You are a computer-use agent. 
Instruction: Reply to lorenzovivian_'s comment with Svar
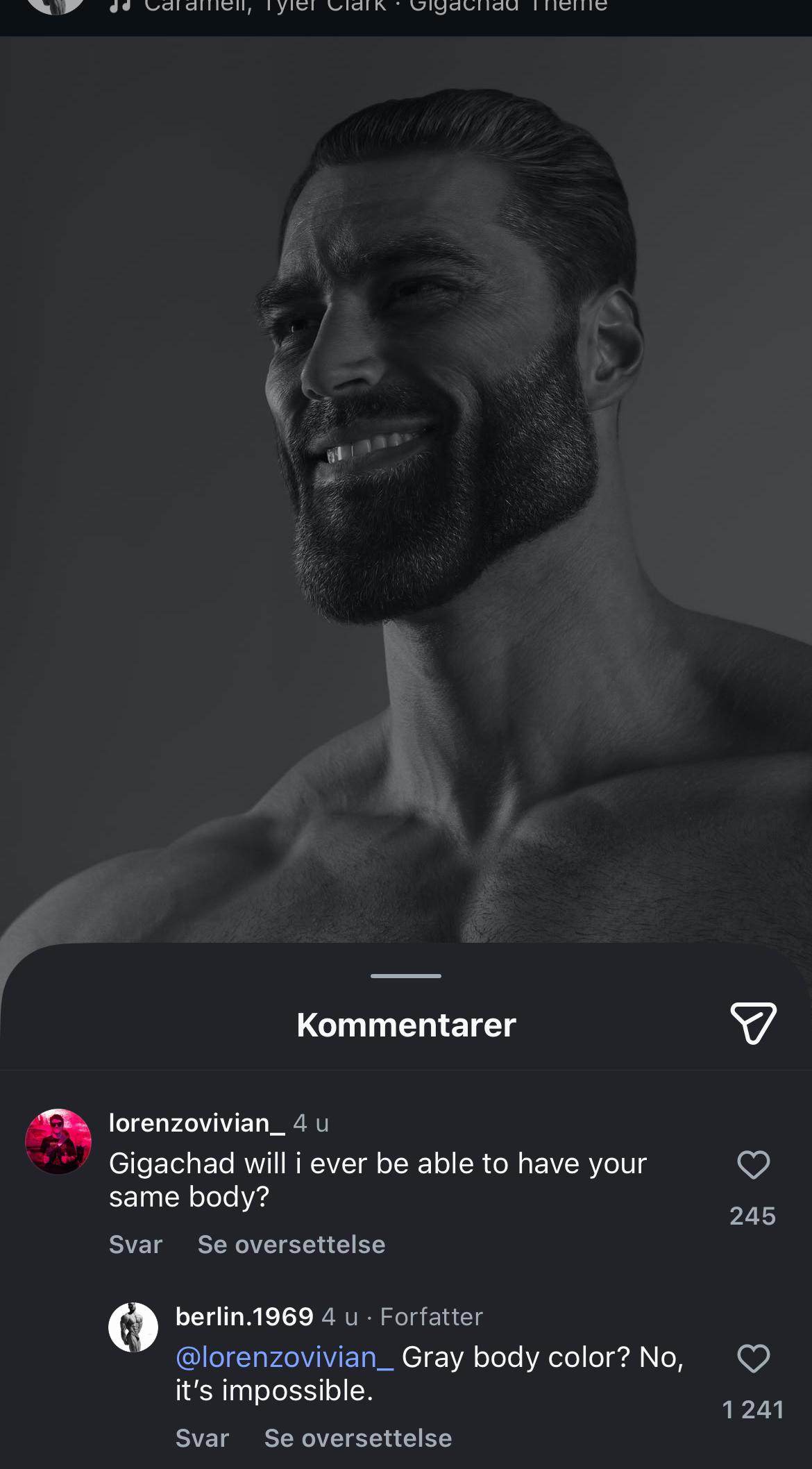click(x=135, y=1245)
